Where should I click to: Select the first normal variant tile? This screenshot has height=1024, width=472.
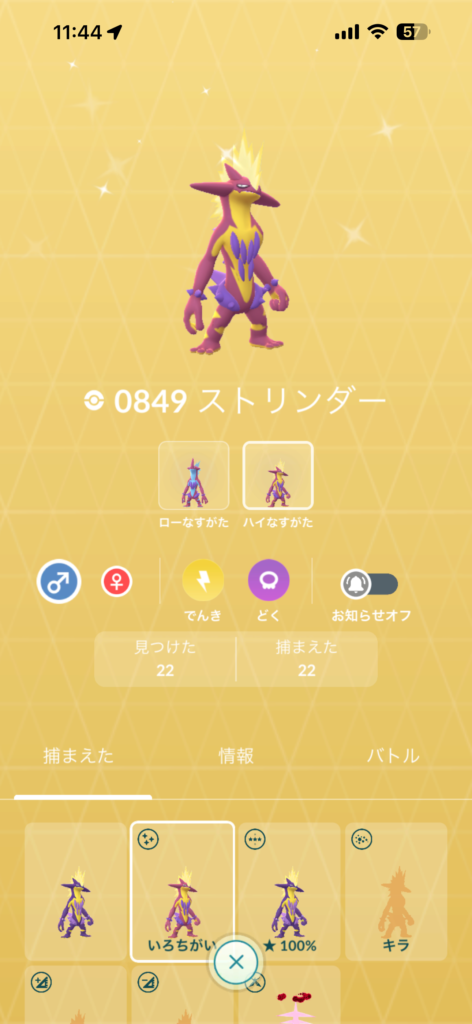tap(76, 891)
